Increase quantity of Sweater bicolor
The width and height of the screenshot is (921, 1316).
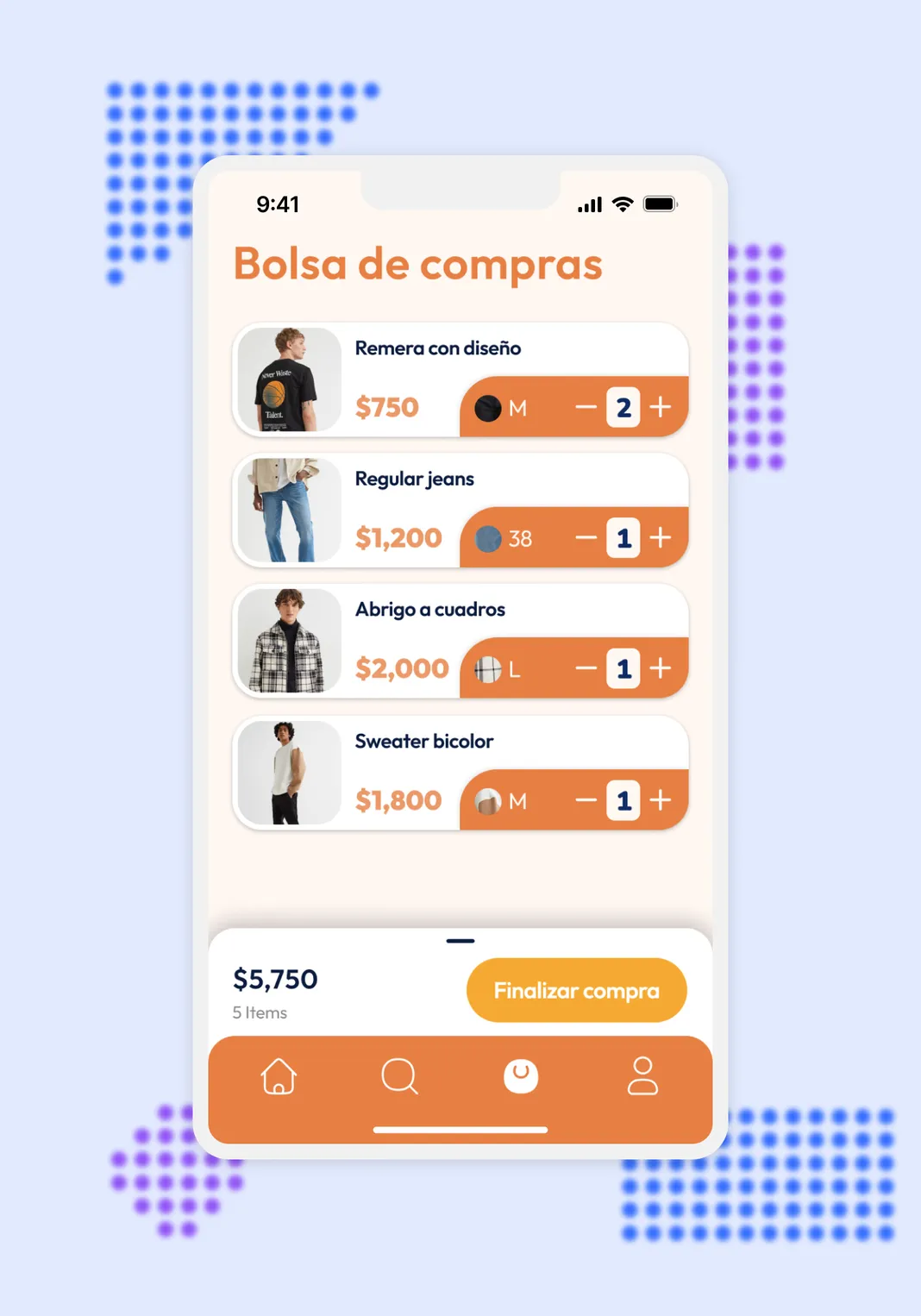pos(661,800)
